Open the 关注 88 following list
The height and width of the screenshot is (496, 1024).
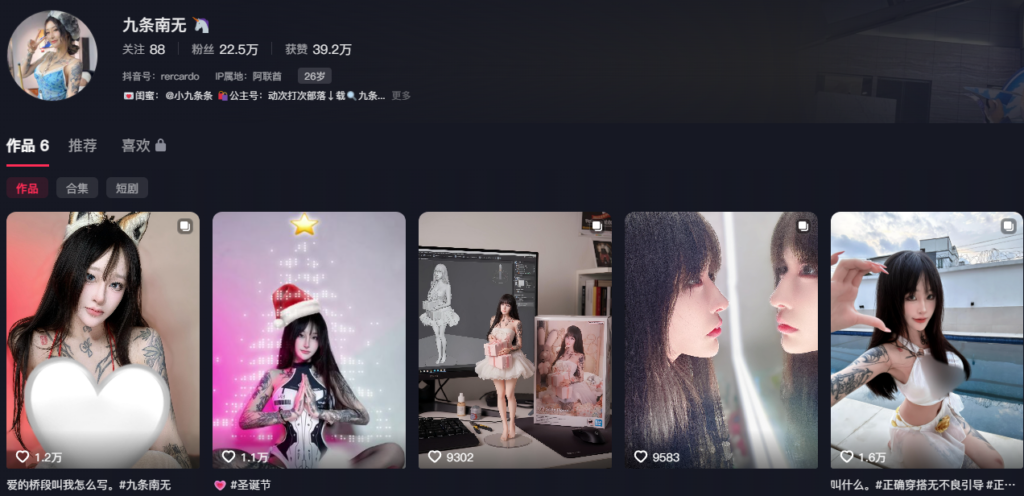pos(143,49)
